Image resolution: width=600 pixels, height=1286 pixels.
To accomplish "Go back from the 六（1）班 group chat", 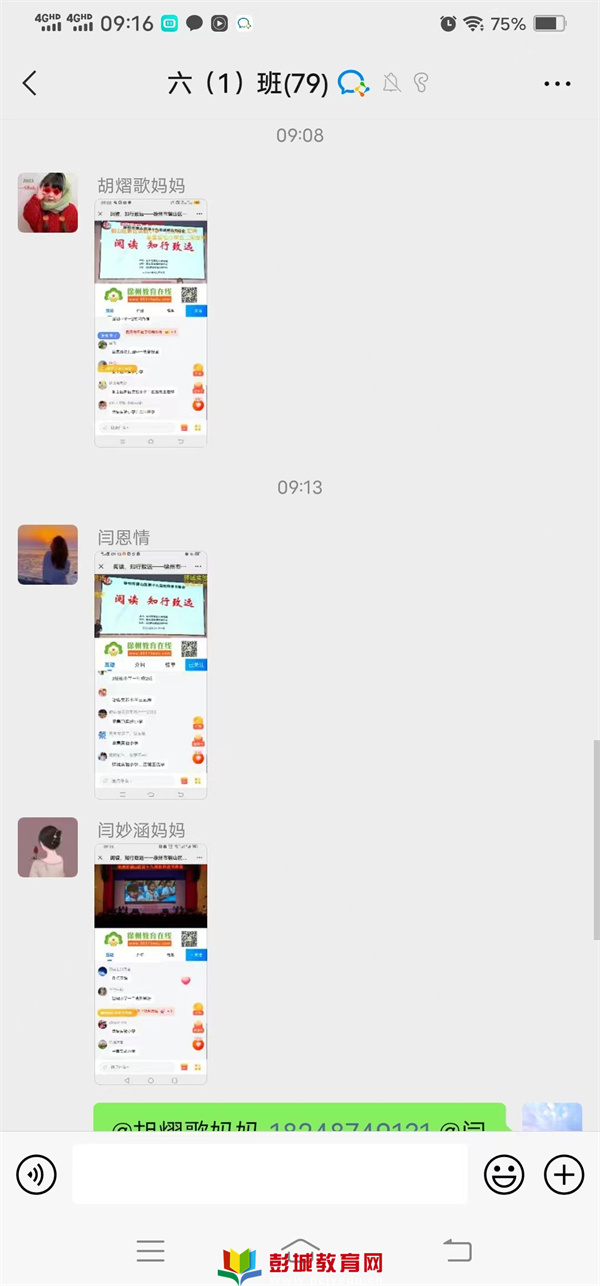I will click(30, 83).
